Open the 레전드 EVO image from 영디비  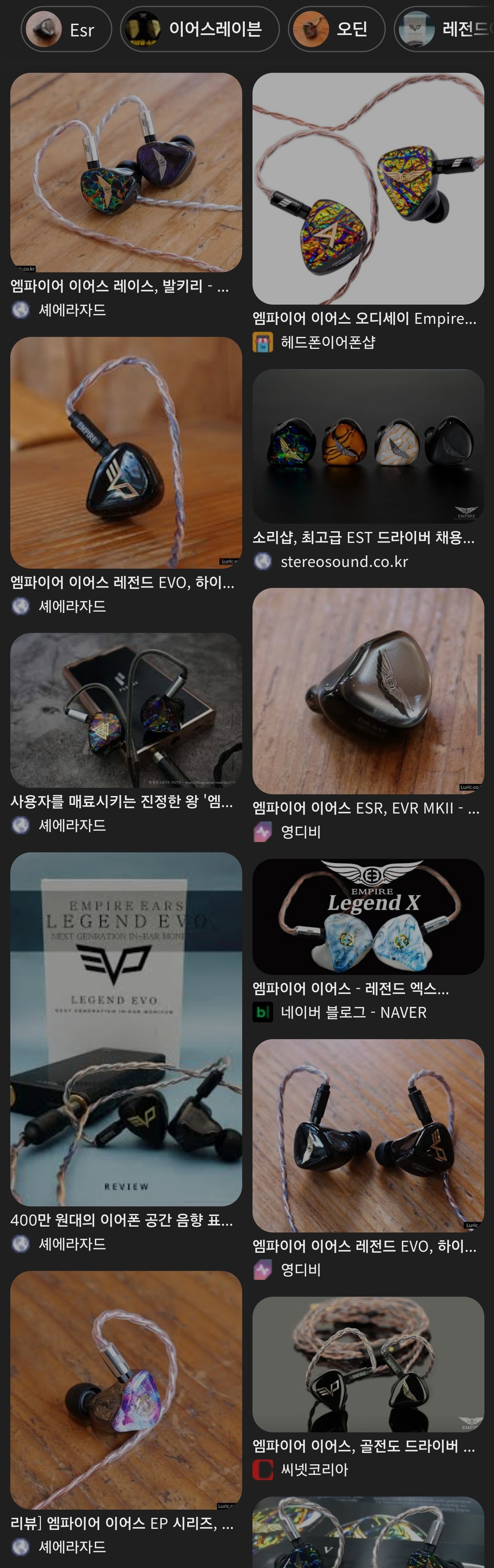click(368, 1135)
